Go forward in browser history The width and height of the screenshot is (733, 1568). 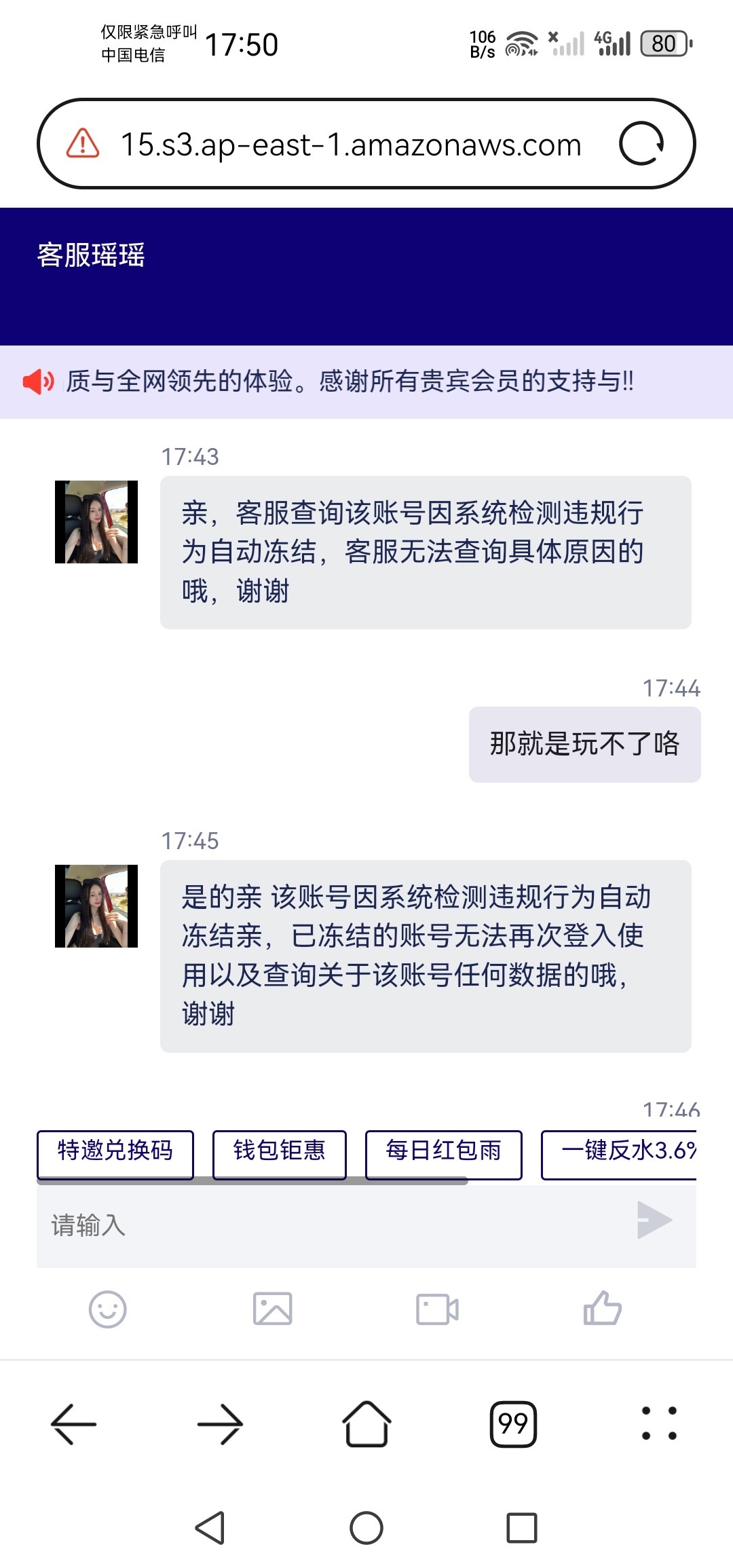(x=220, y=1423)
